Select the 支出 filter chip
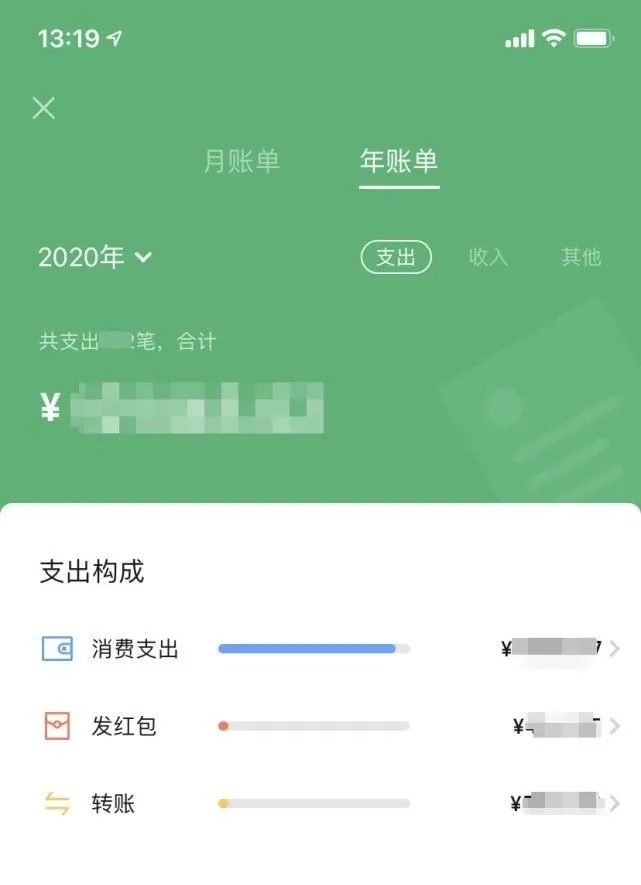 click(x=396, y=257)
